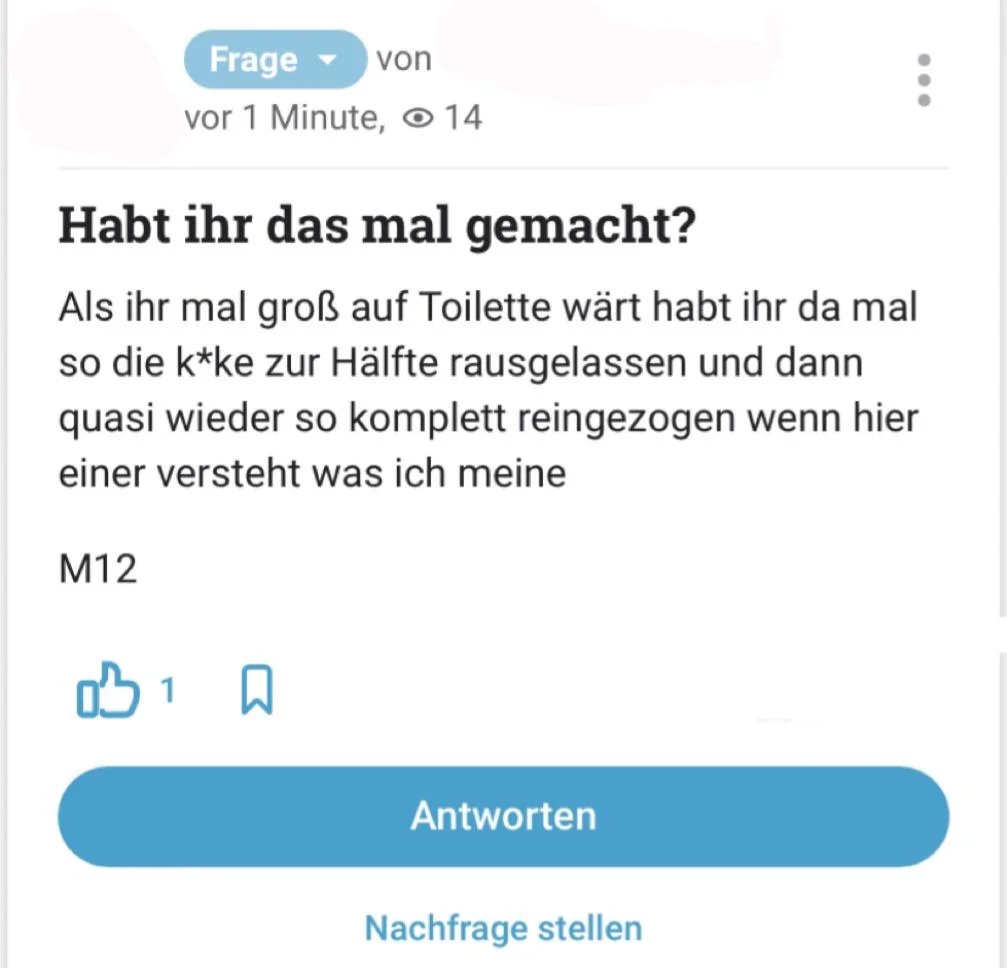Bookmark this question

pyautogui.click(x=257, y=691)
